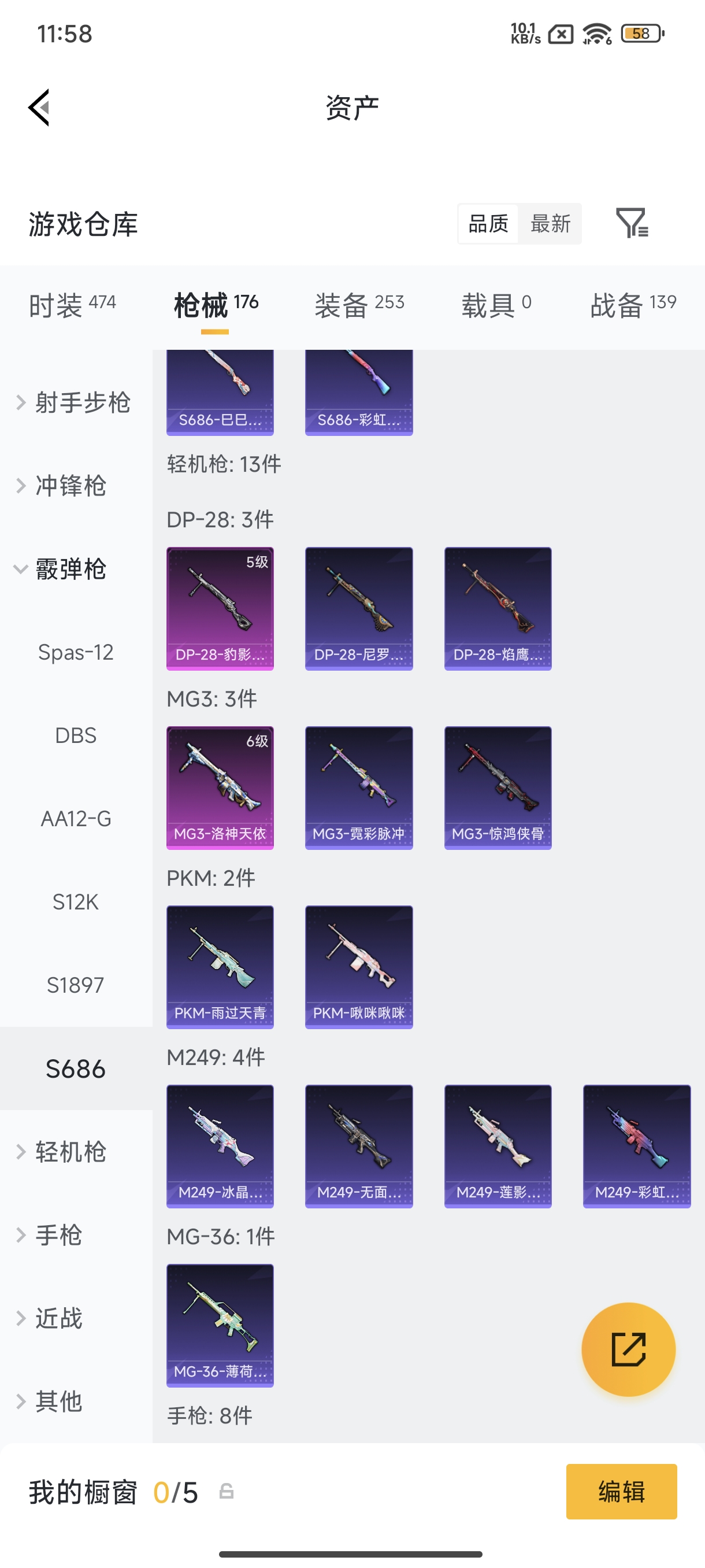This screenshot has height=1568, width=705.
Task: Select Spas-12 in the sidebar
Action: [76, 653]
